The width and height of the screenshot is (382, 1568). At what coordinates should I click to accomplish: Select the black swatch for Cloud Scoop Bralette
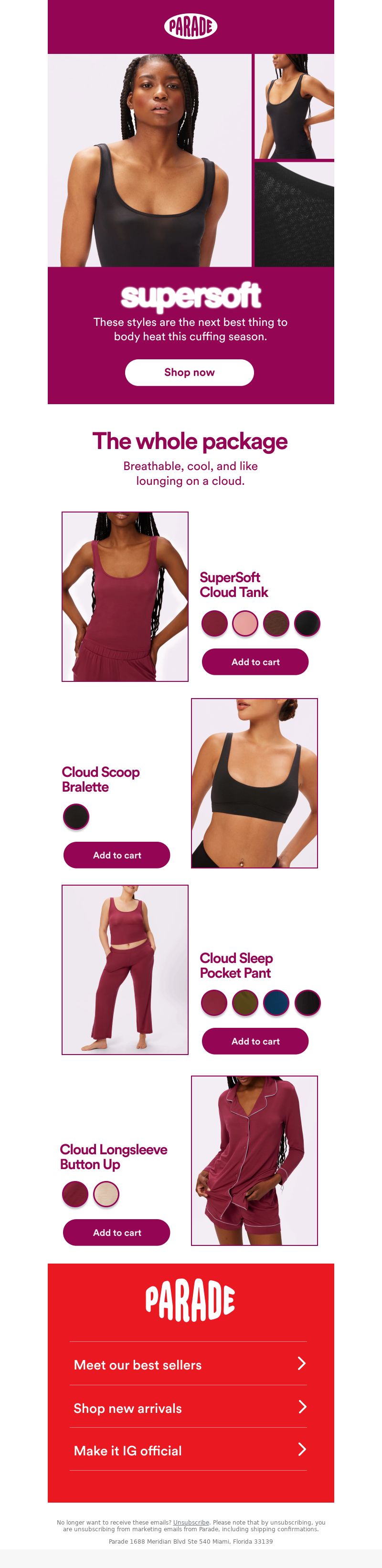click(76, 816)
